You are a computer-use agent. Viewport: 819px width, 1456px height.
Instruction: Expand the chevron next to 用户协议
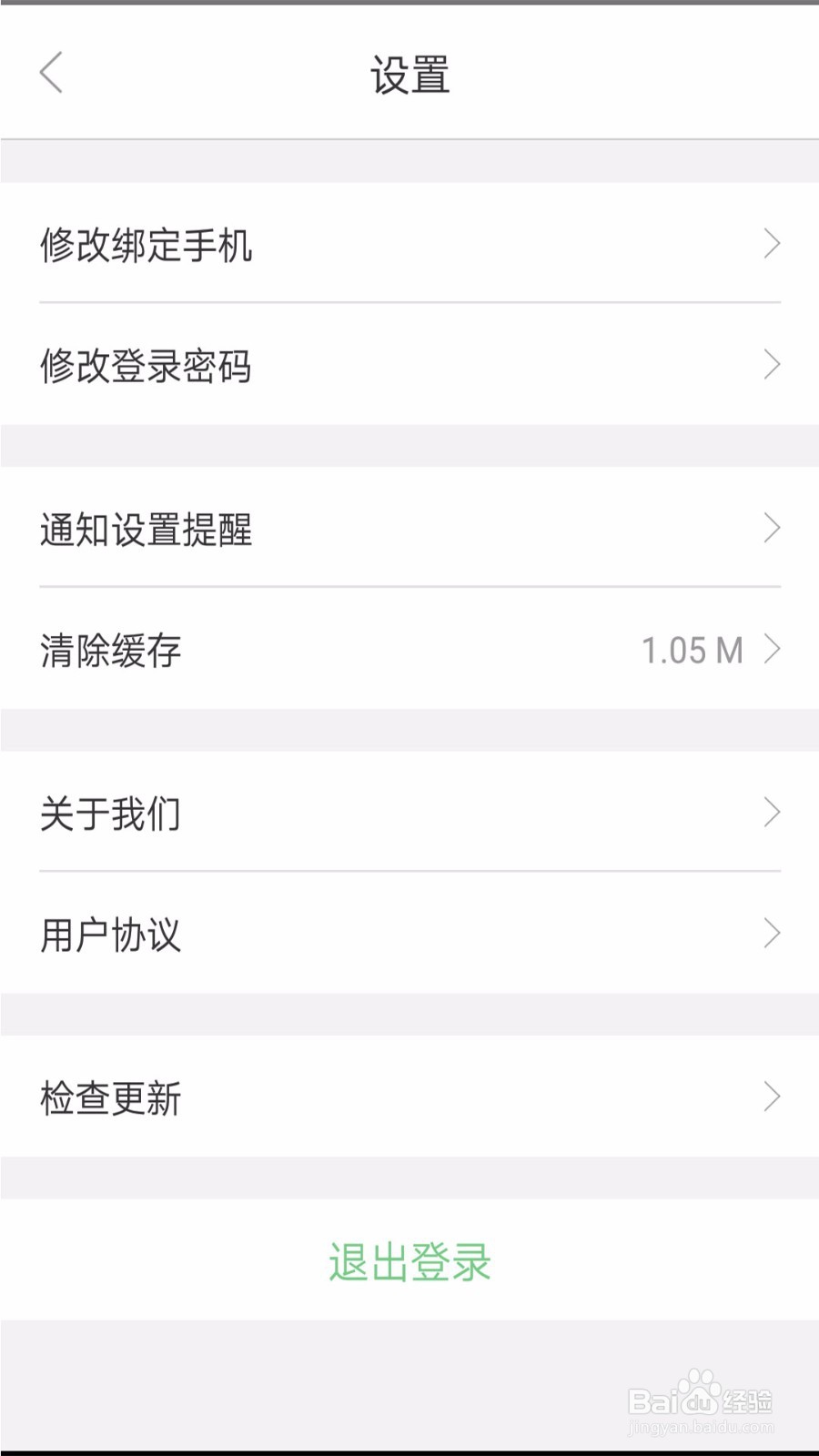773,933
